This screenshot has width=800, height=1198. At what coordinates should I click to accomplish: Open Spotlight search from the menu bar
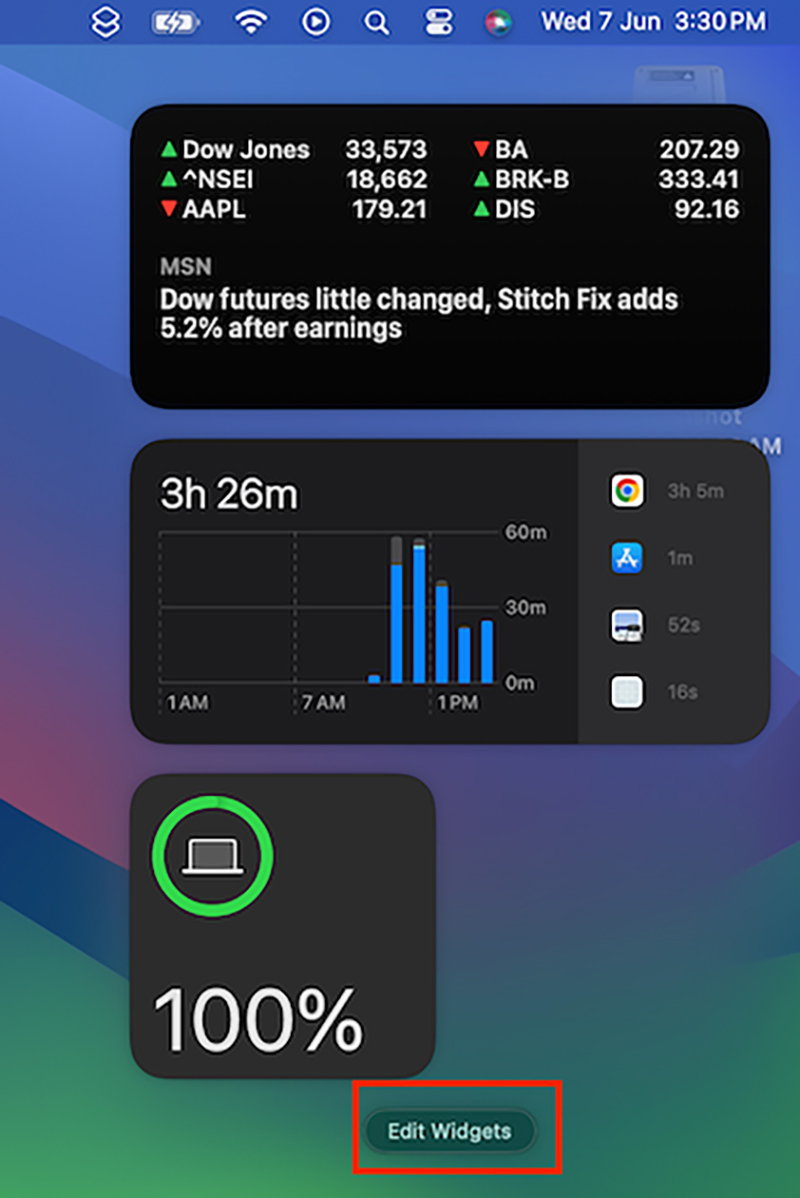376,22
